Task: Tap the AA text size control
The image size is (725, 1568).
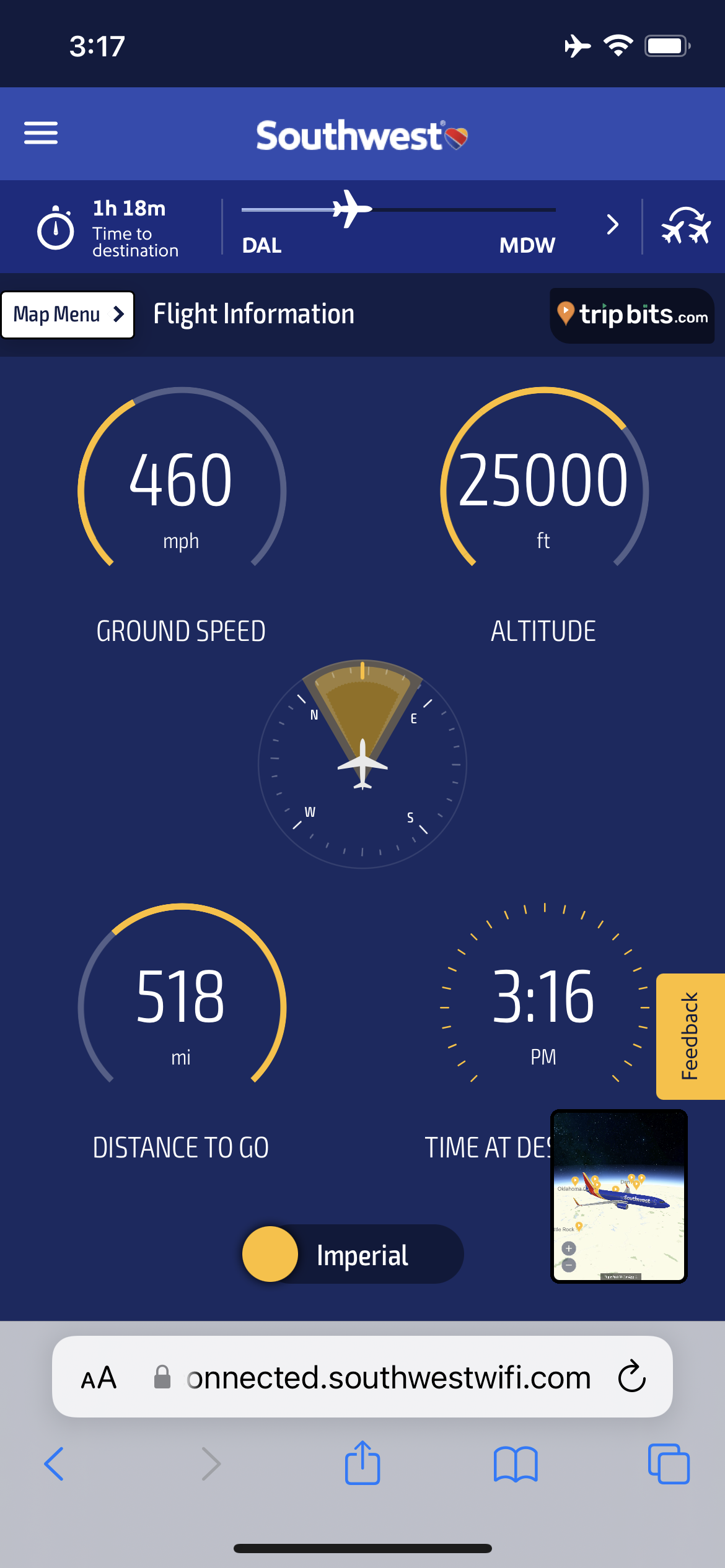Action: [x=100, y=1377]
